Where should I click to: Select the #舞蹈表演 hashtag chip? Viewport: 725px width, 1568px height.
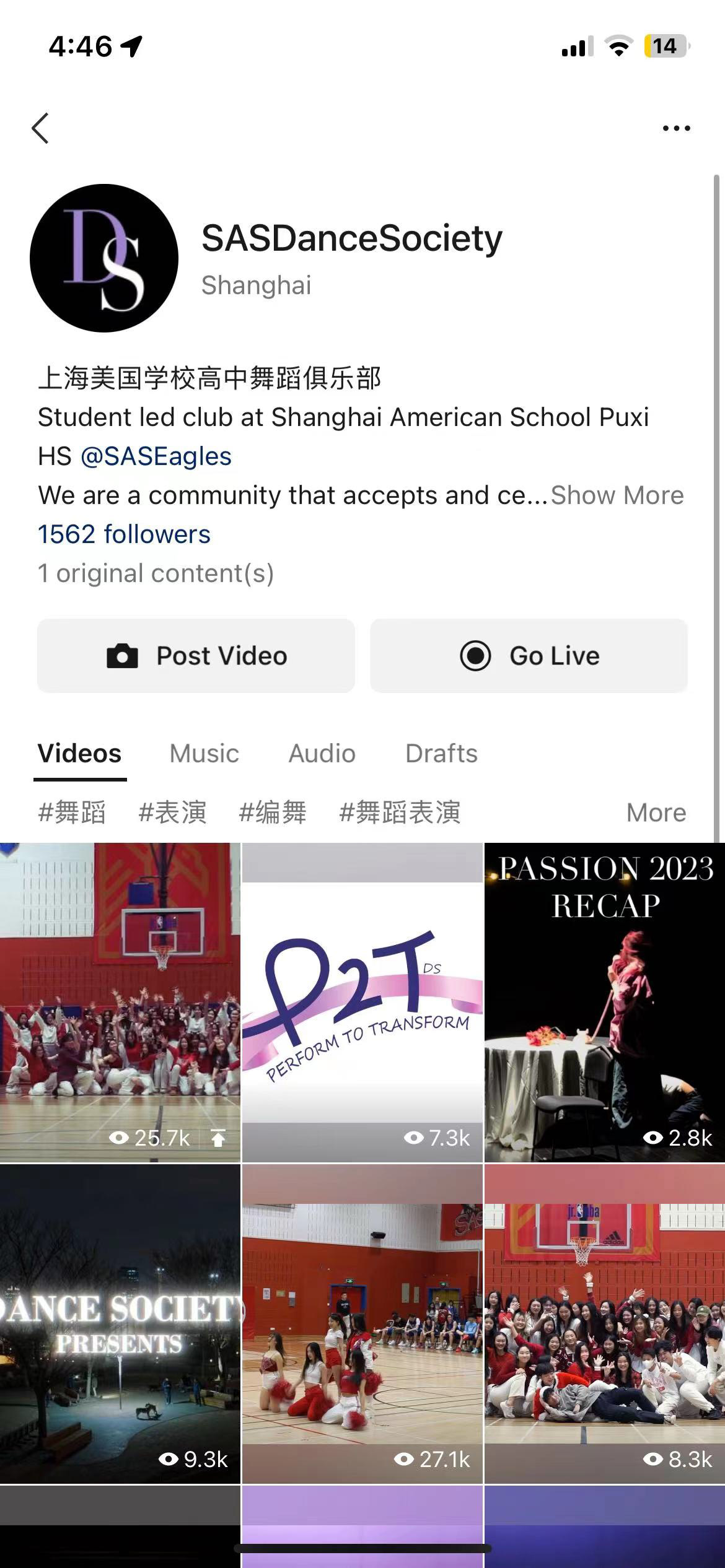(x=400, y=812)
